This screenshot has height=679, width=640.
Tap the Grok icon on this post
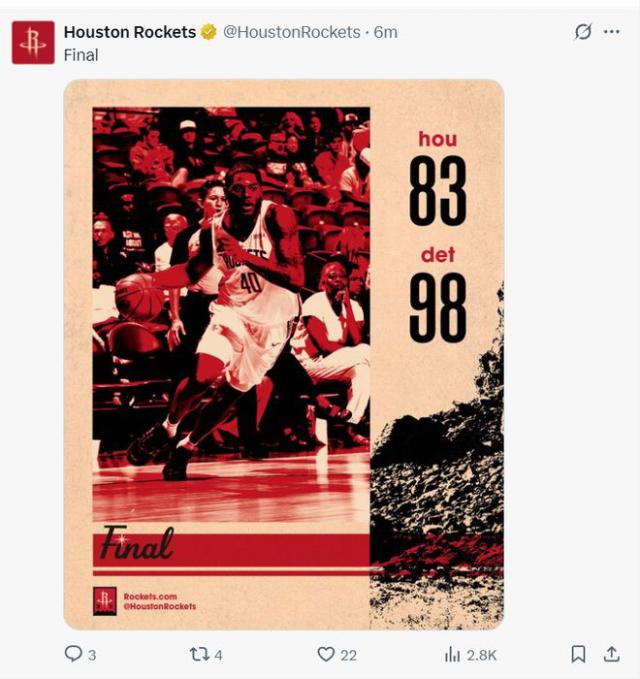click(x=583, y=32)
